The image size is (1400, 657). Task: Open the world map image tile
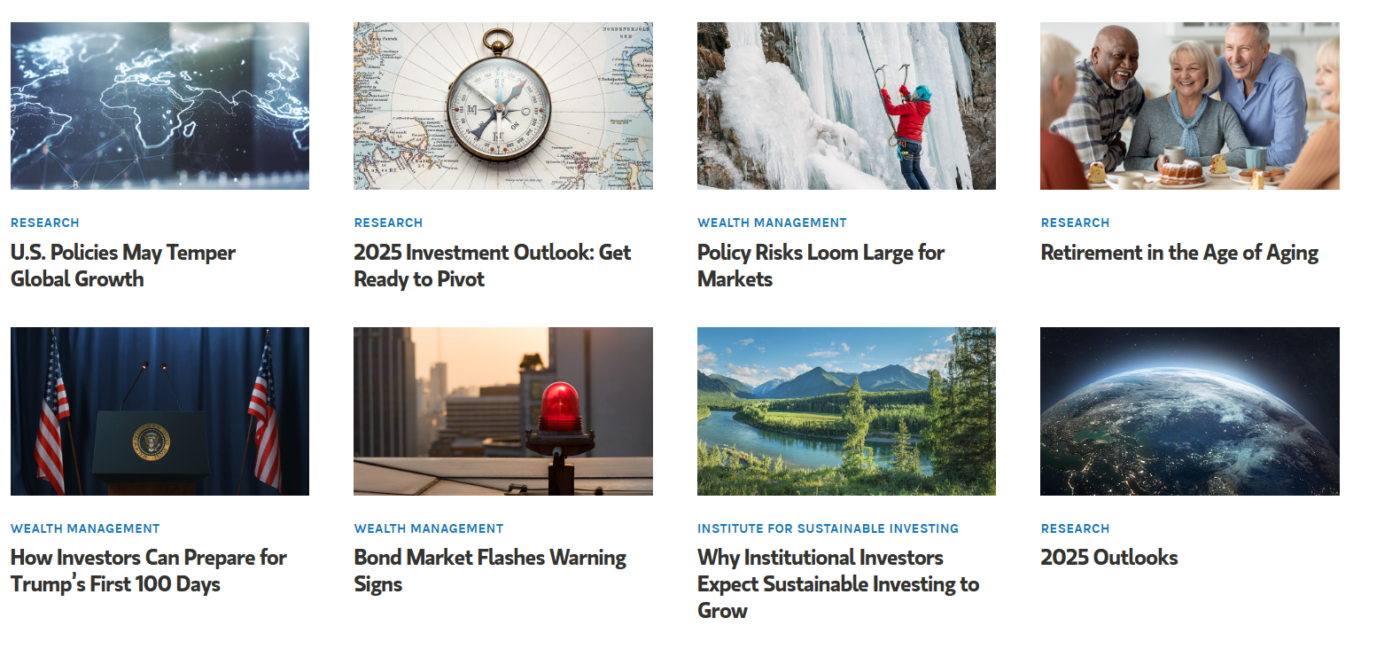159,106
